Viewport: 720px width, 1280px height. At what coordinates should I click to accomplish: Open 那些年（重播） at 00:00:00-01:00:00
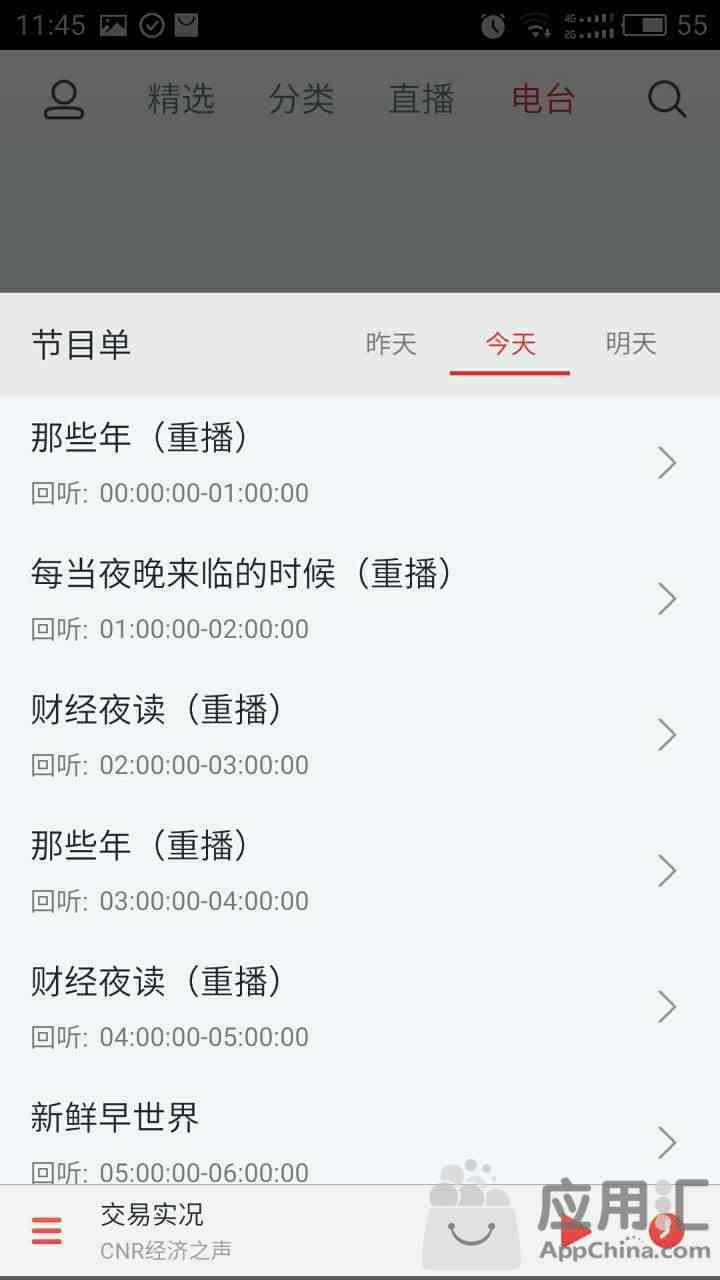[x=340, y=463]
